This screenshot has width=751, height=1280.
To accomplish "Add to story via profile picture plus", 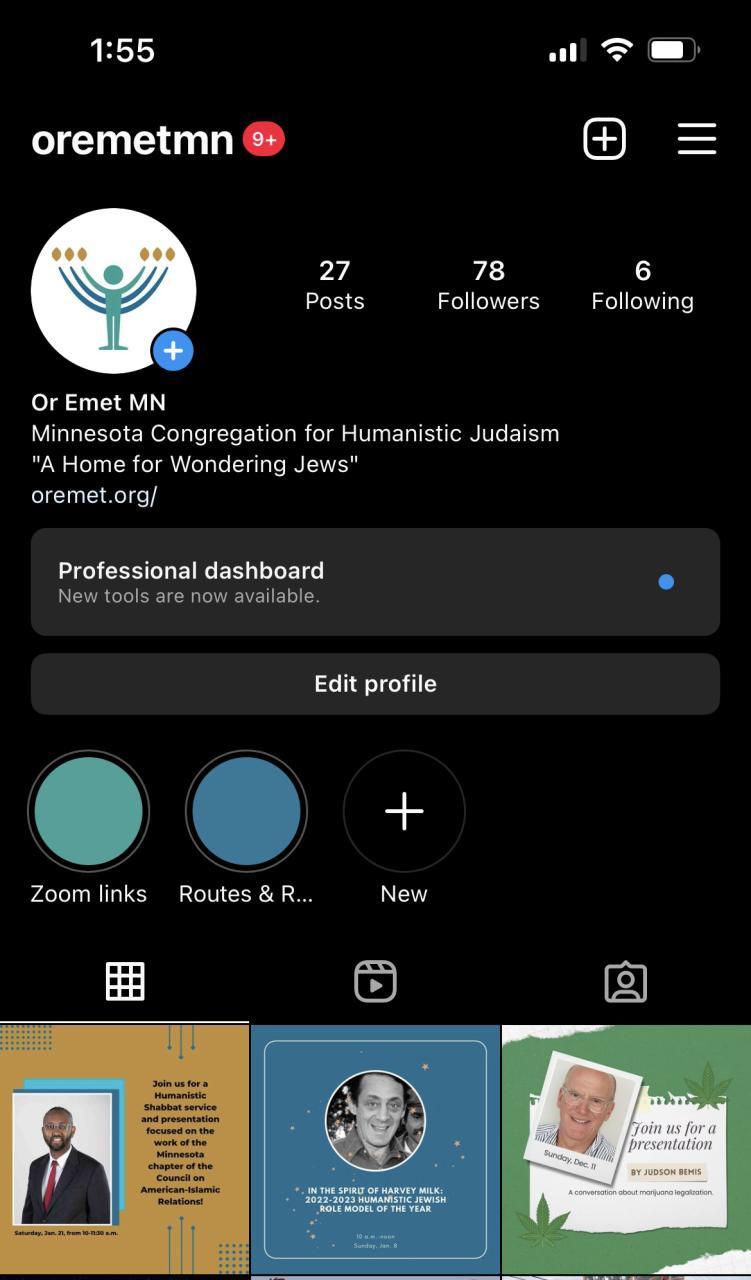I will click(x=173, y=351).
